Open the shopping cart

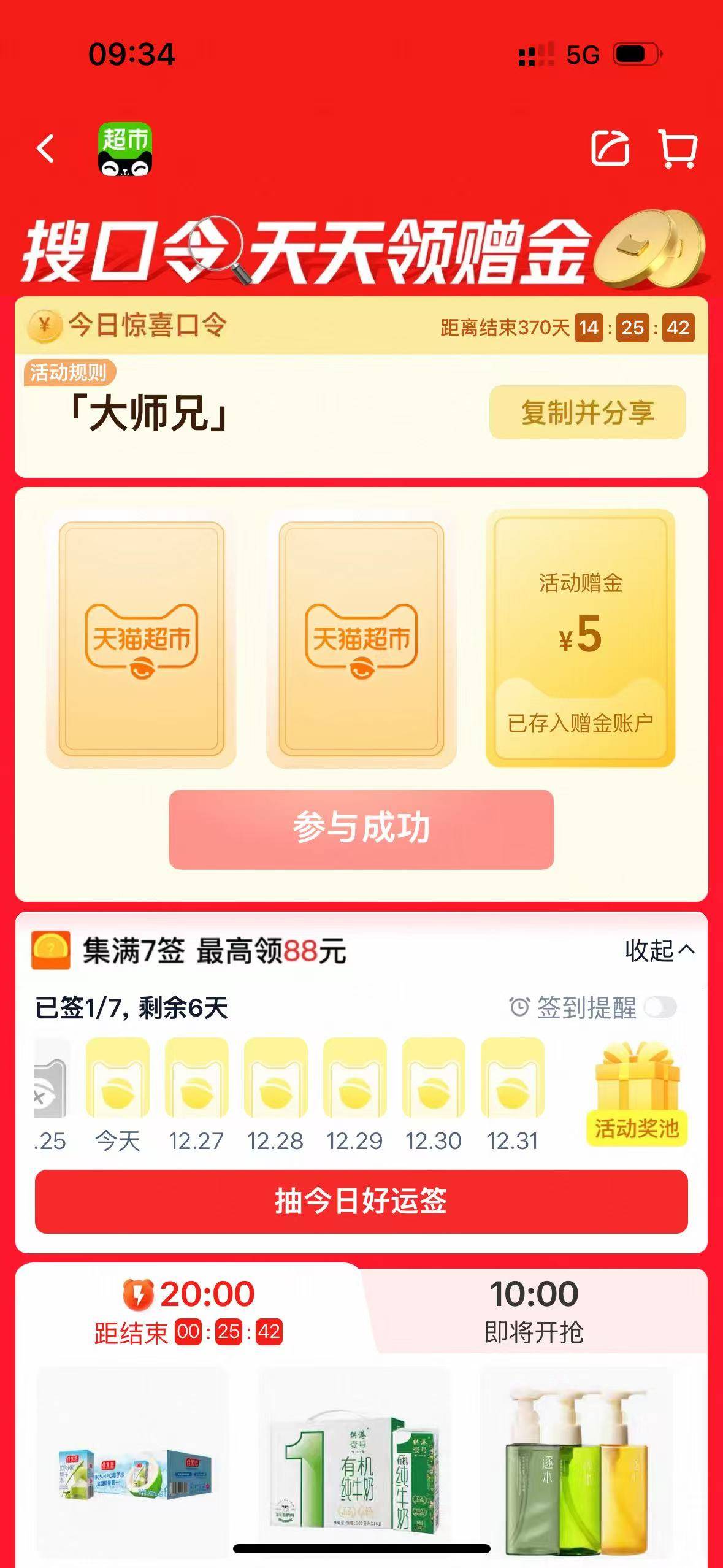678,148
